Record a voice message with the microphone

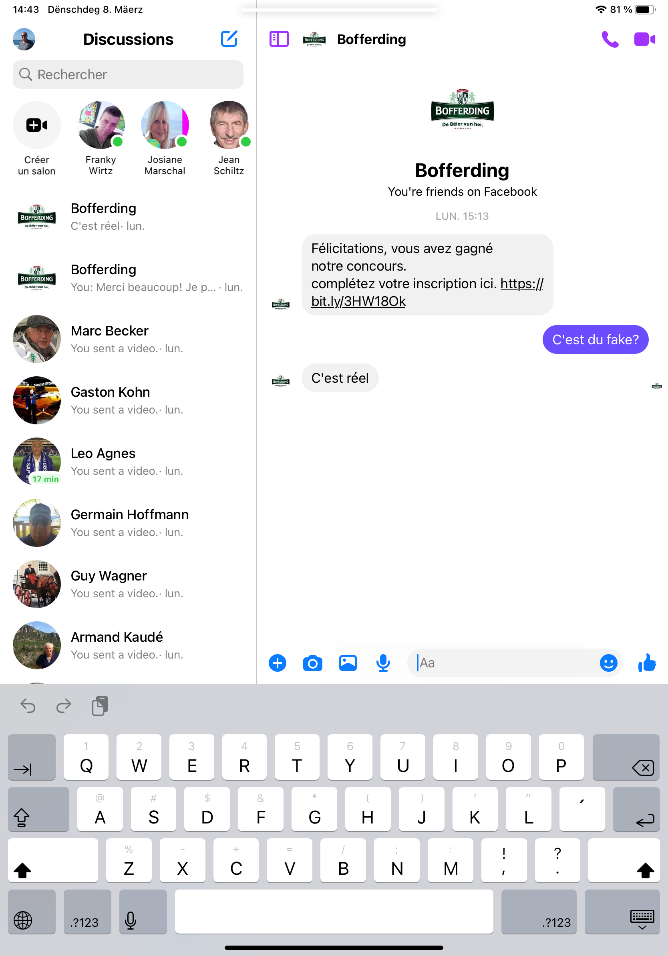[383, 662]
